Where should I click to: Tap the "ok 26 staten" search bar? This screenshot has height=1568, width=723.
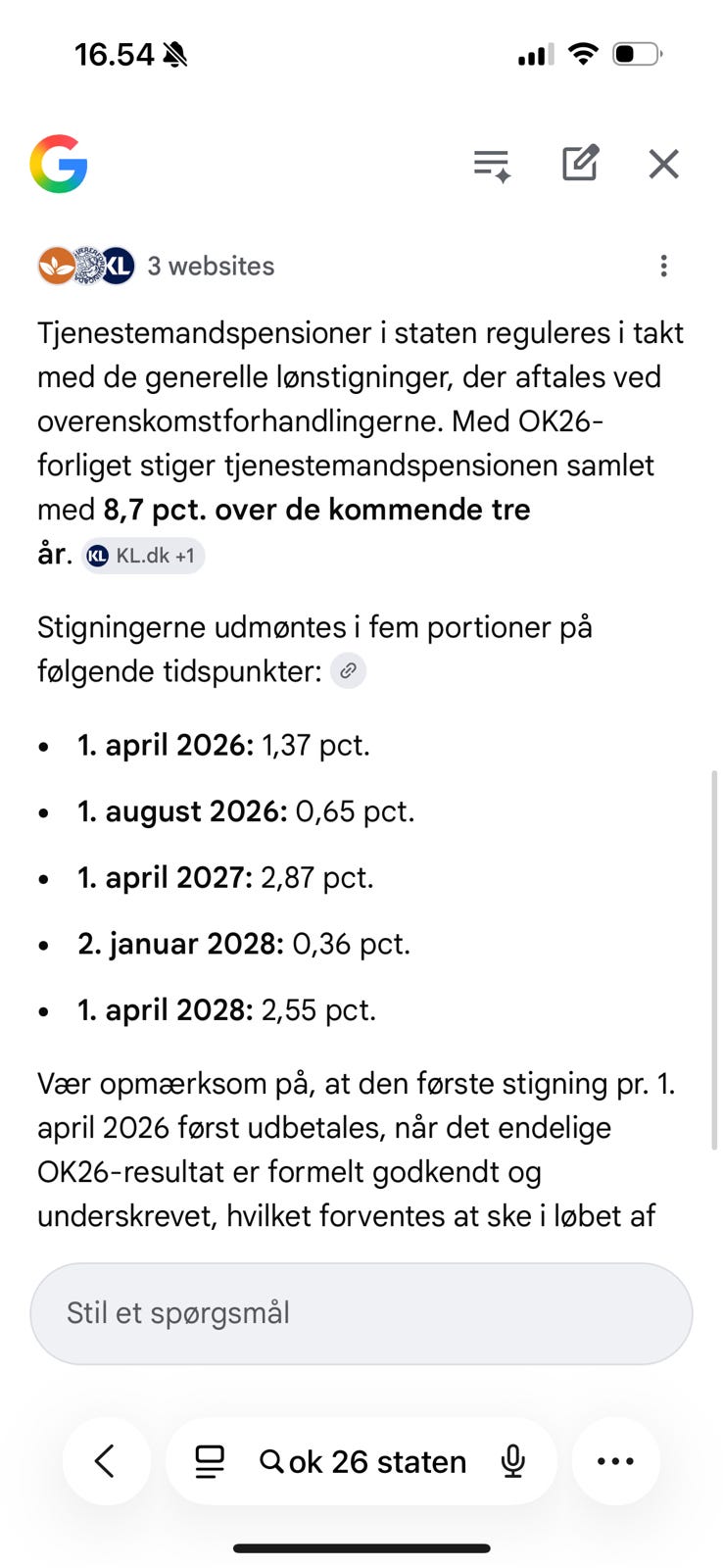click(362, 1461)
